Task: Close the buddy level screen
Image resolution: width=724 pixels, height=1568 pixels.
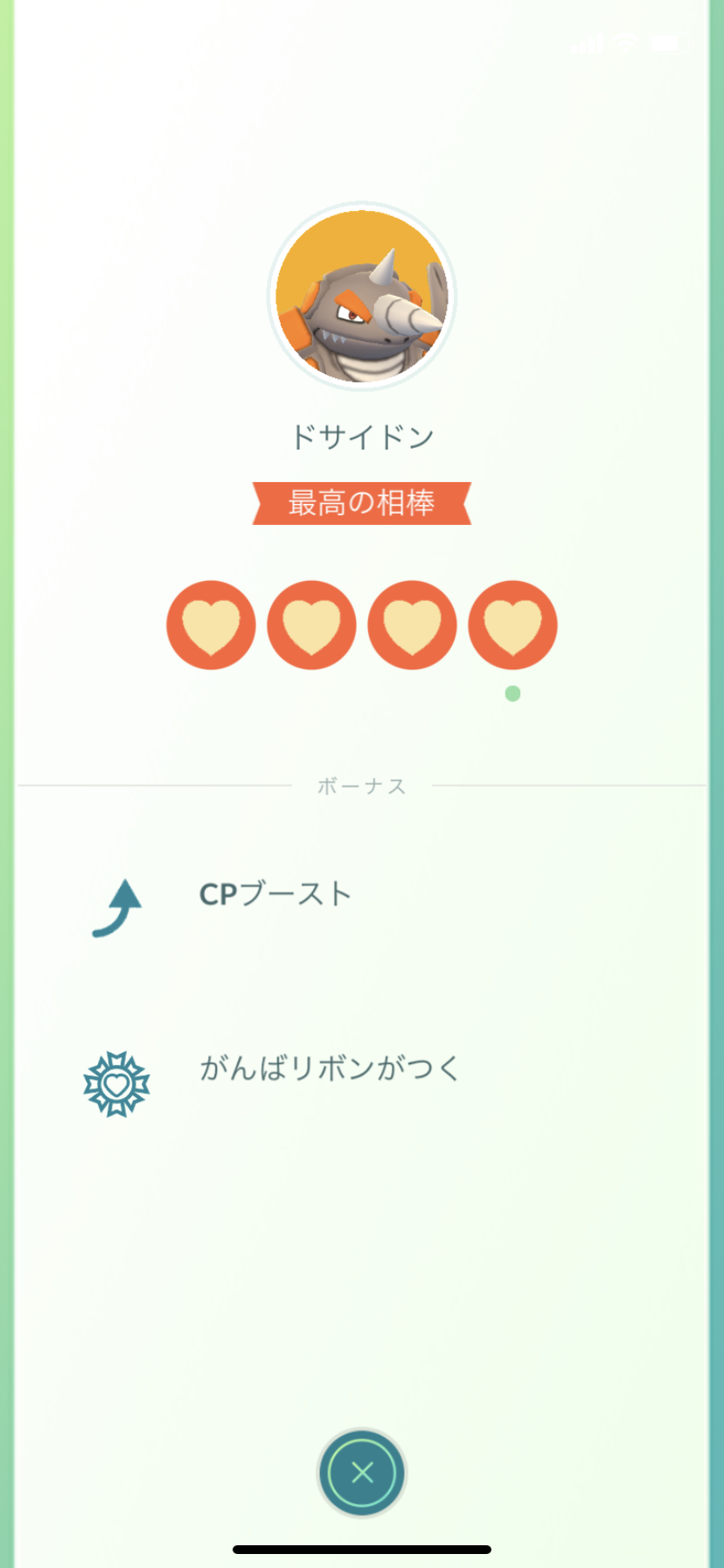Action: (x=362, y=1473)
